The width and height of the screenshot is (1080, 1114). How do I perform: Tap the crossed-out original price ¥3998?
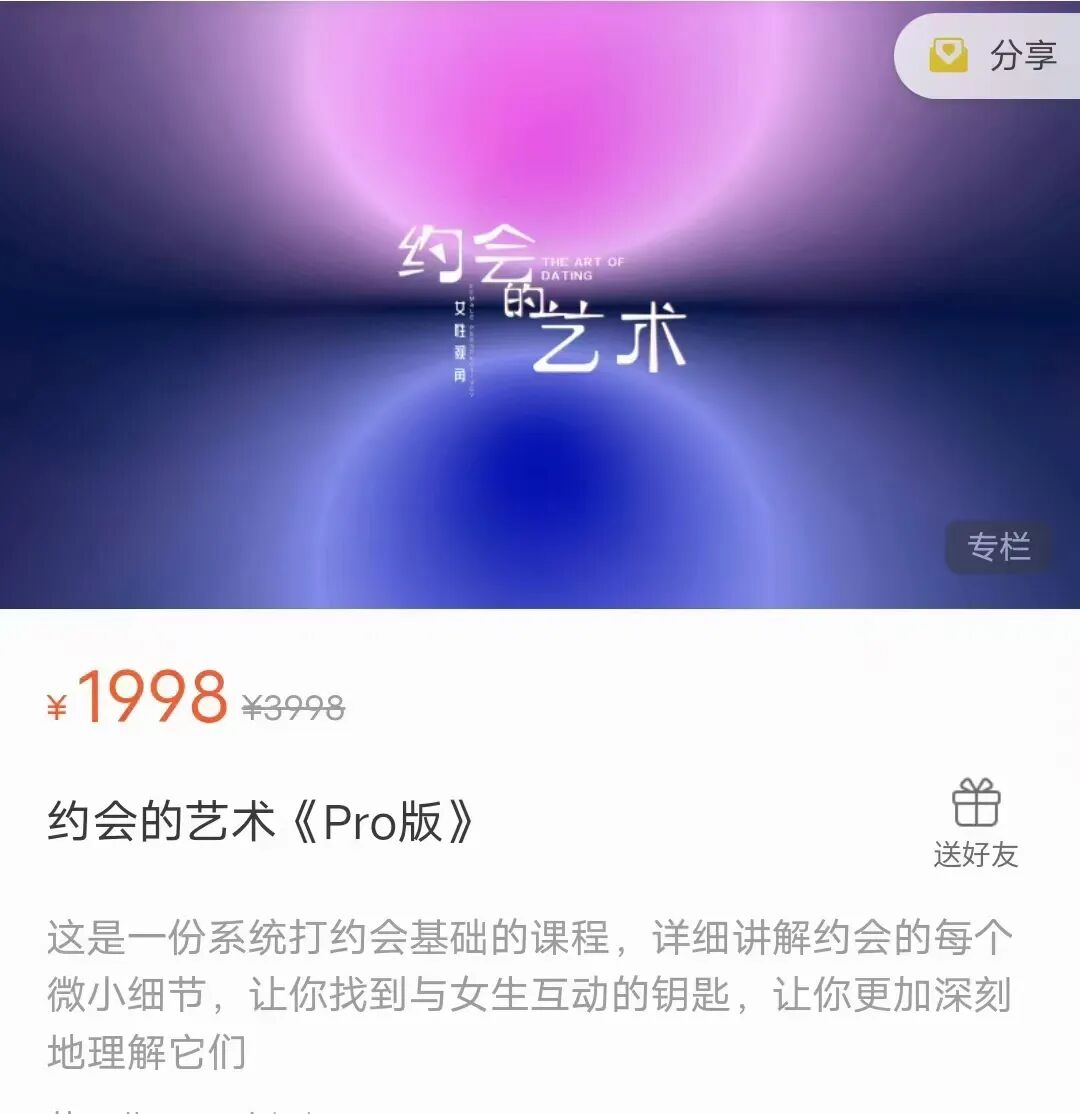point(295,710)
